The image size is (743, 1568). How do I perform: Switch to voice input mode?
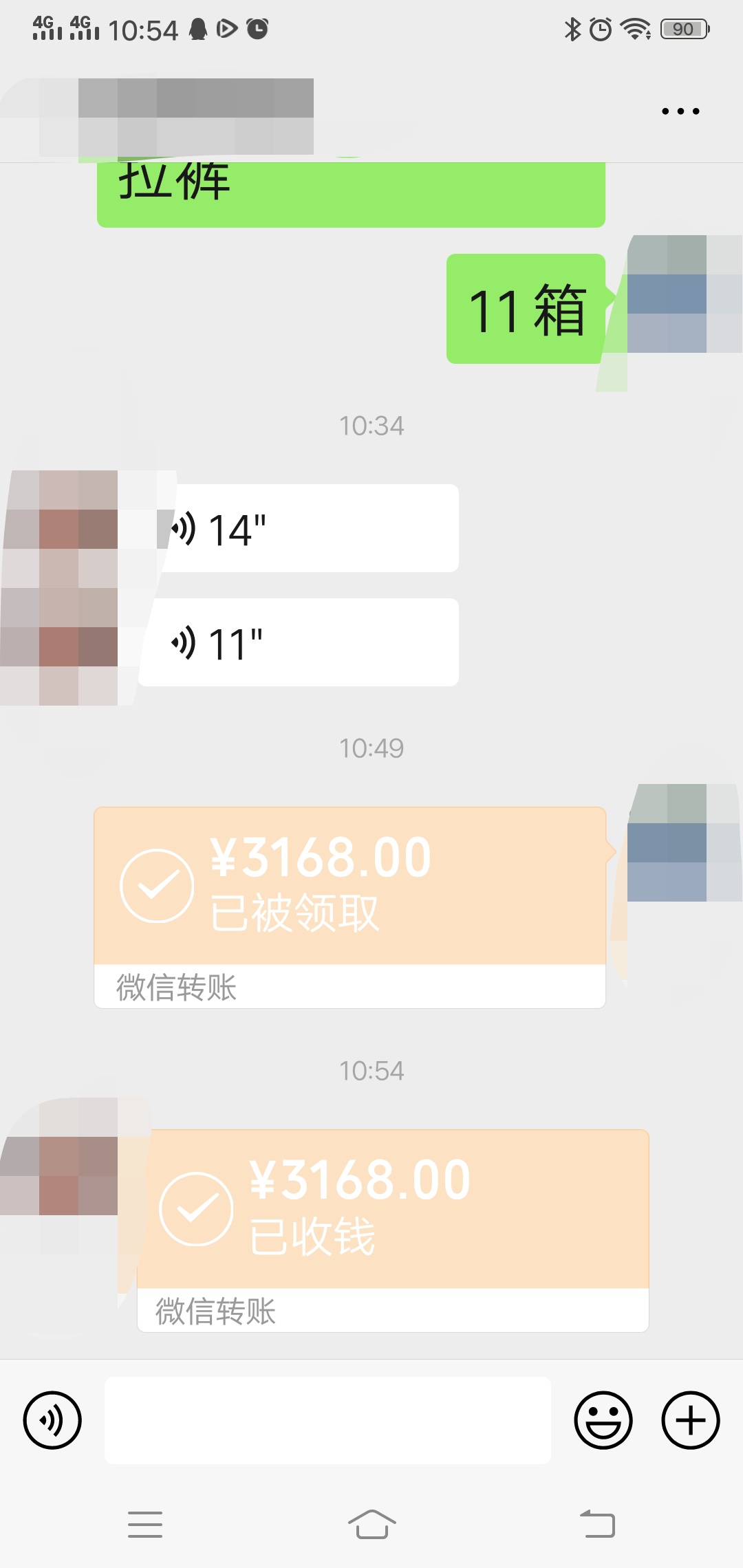point(52,1419)
